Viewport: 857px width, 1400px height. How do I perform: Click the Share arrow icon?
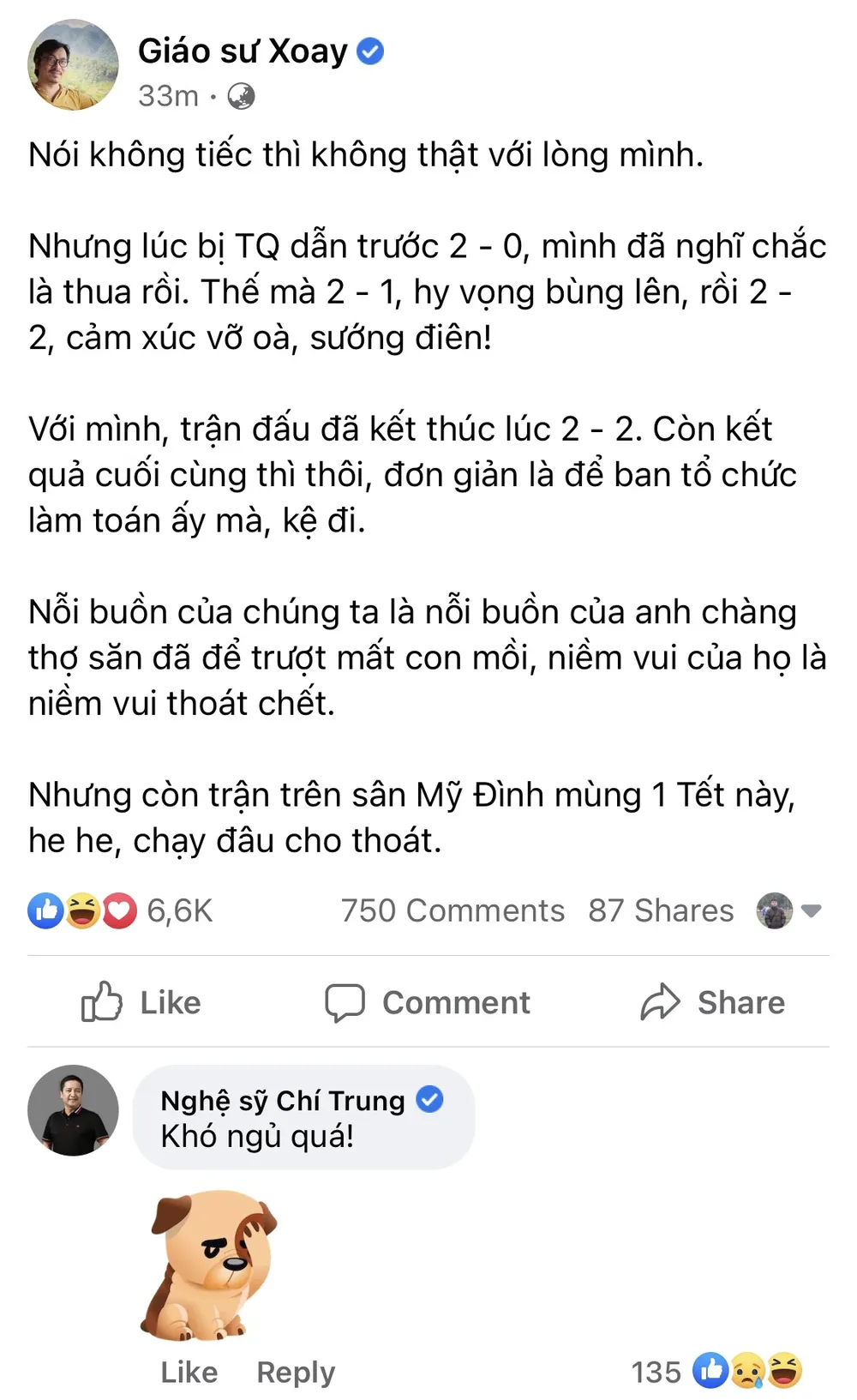point(660,1000)
